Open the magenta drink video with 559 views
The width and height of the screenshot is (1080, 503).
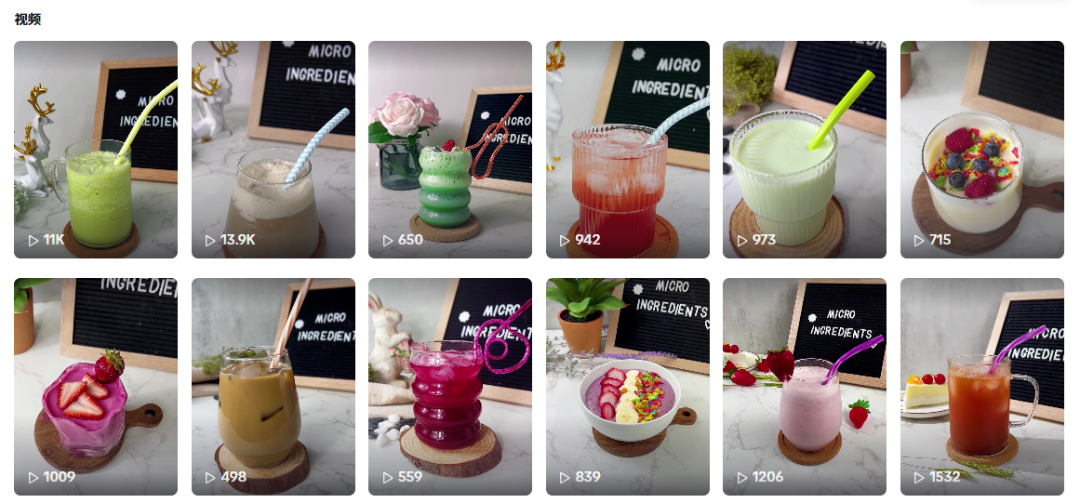[450, 386]
